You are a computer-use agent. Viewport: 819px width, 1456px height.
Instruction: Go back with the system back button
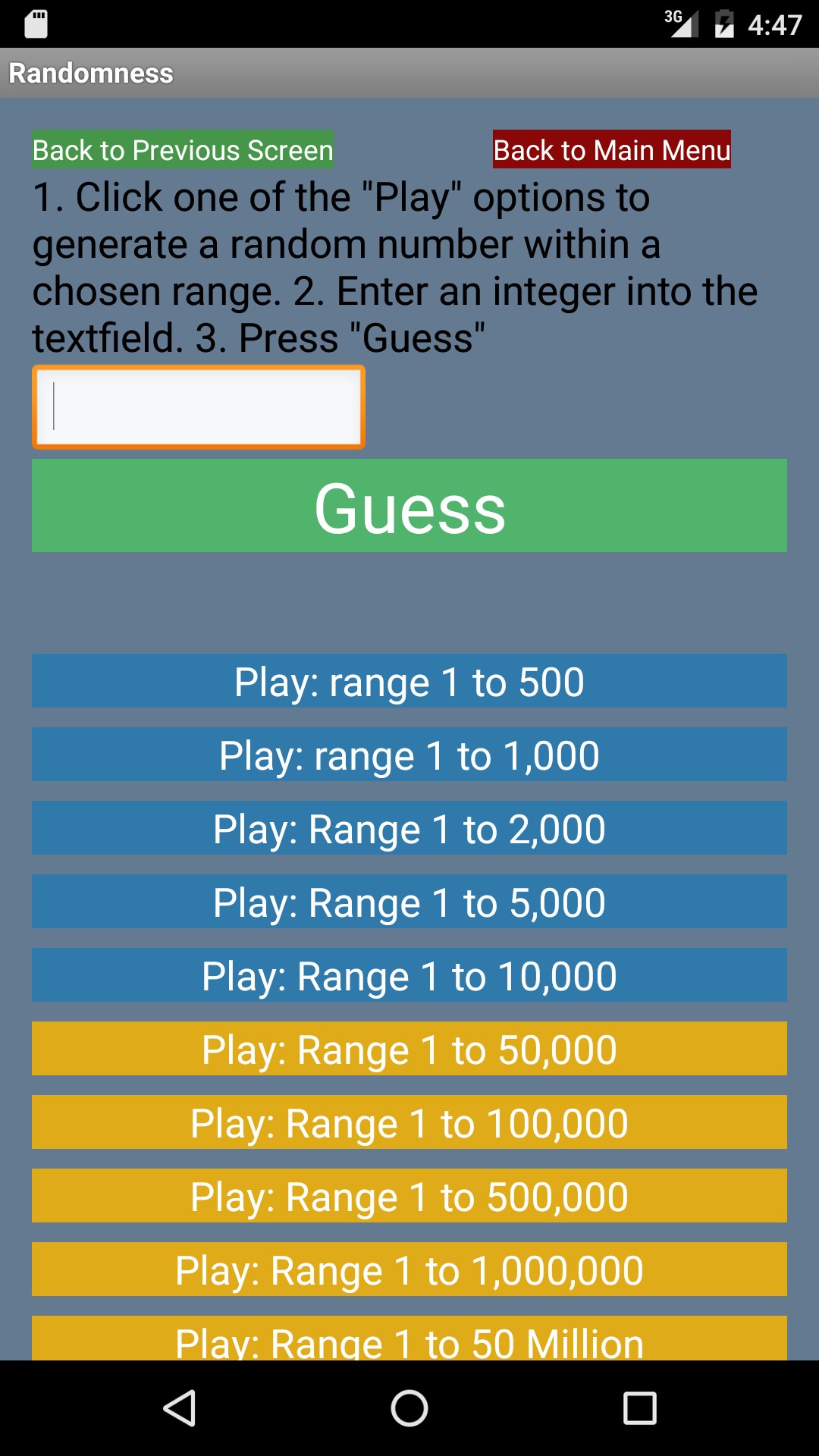tap(180, 1408)
